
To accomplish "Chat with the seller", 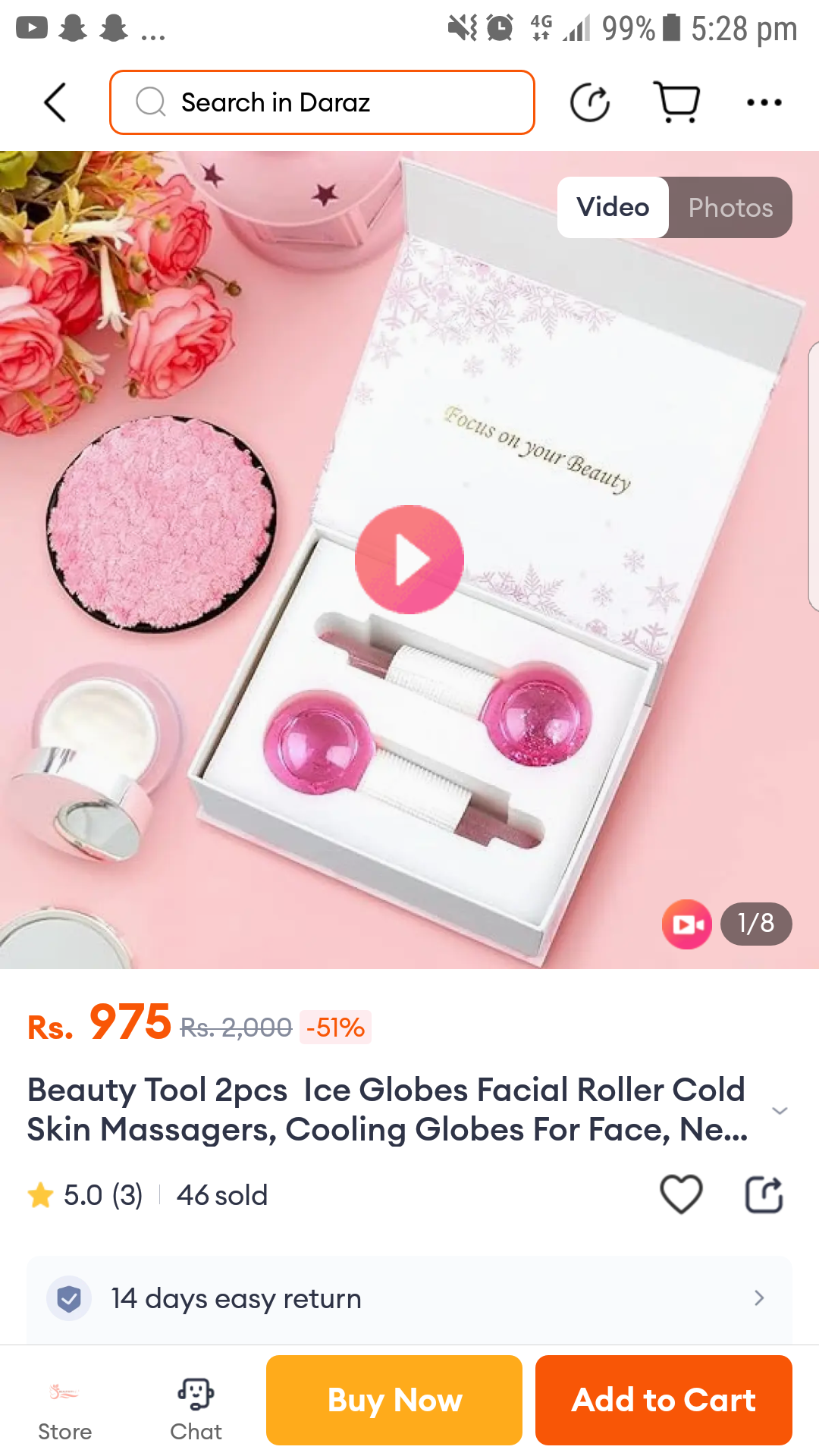I will coord(196,1409).
